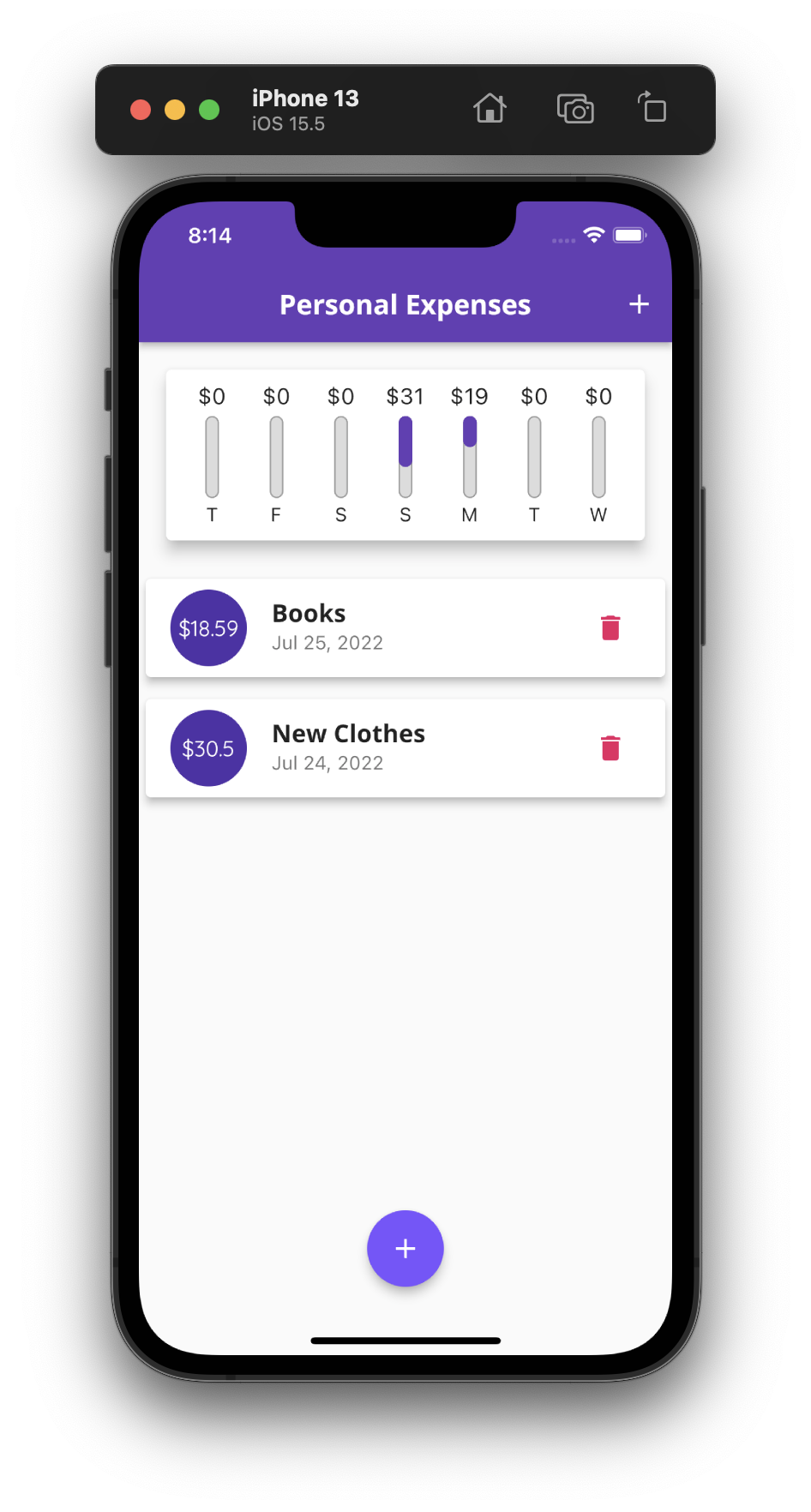This screenshot has width=811, height=1512.
Task: Rotate the simulator device
Action: [652, 108]
